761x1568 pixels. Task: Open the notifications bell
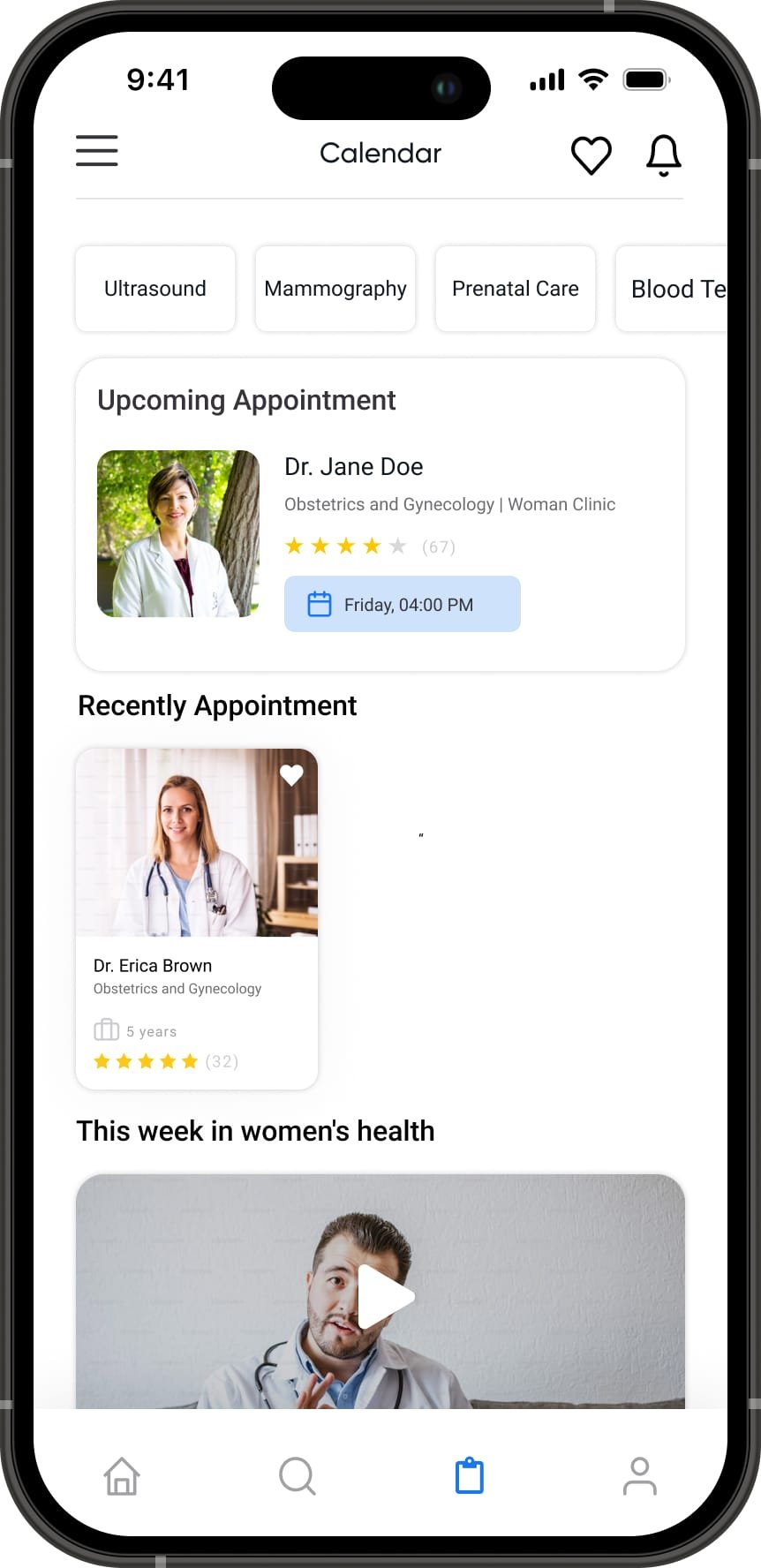click(663, 155)
